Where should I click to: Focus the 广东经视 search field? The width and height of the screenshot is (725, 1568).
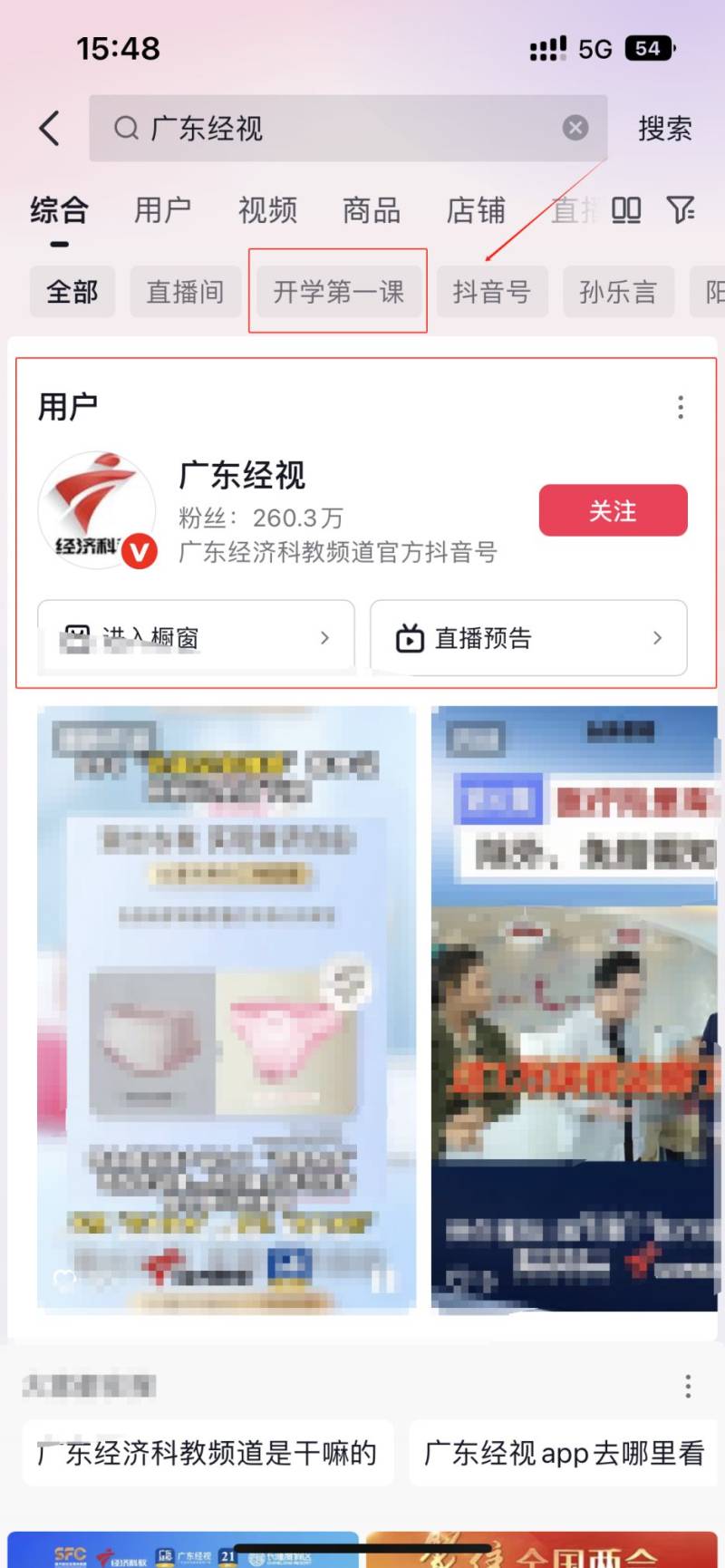point(344,128)
